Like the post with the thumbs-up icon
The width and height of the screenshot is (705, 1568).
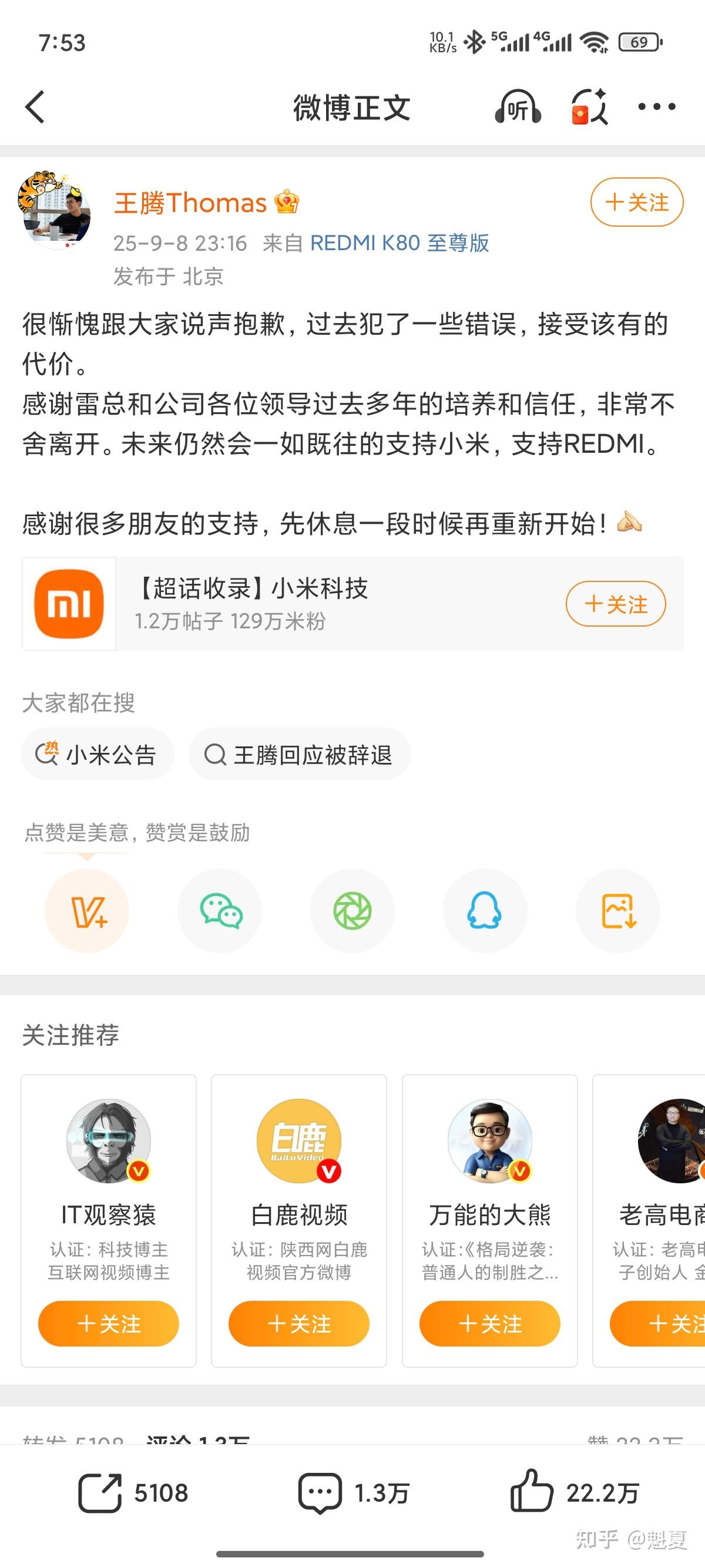[534, 1492]
